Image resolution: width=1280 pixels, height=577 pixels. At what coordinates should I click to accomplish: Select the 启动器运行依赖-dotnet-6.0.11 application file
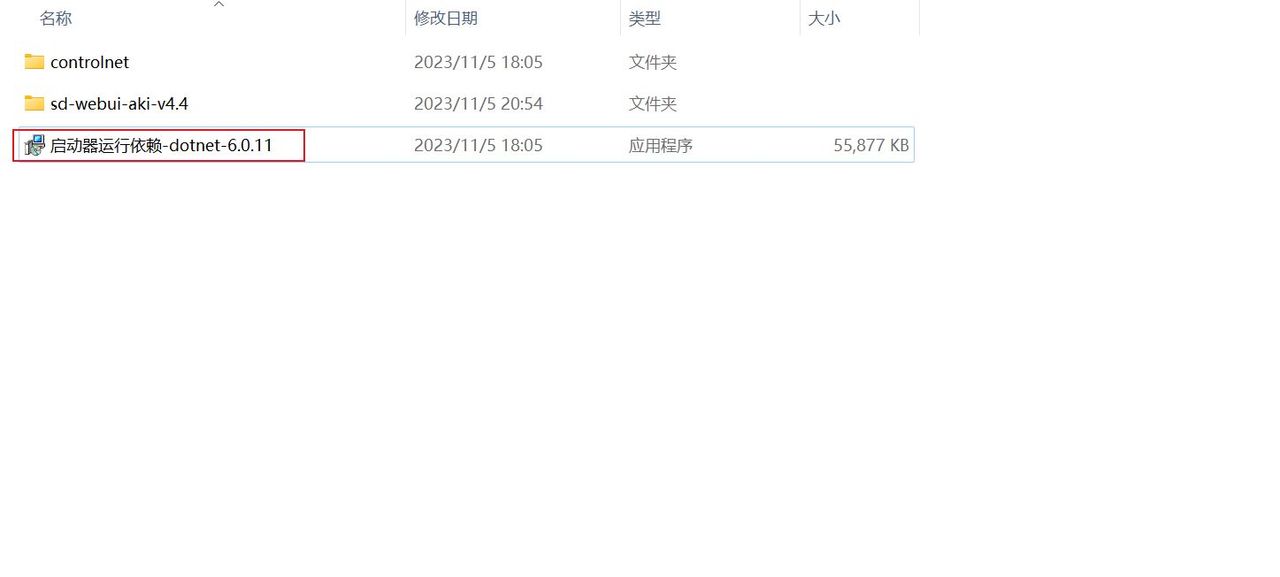tap(160, 146)
